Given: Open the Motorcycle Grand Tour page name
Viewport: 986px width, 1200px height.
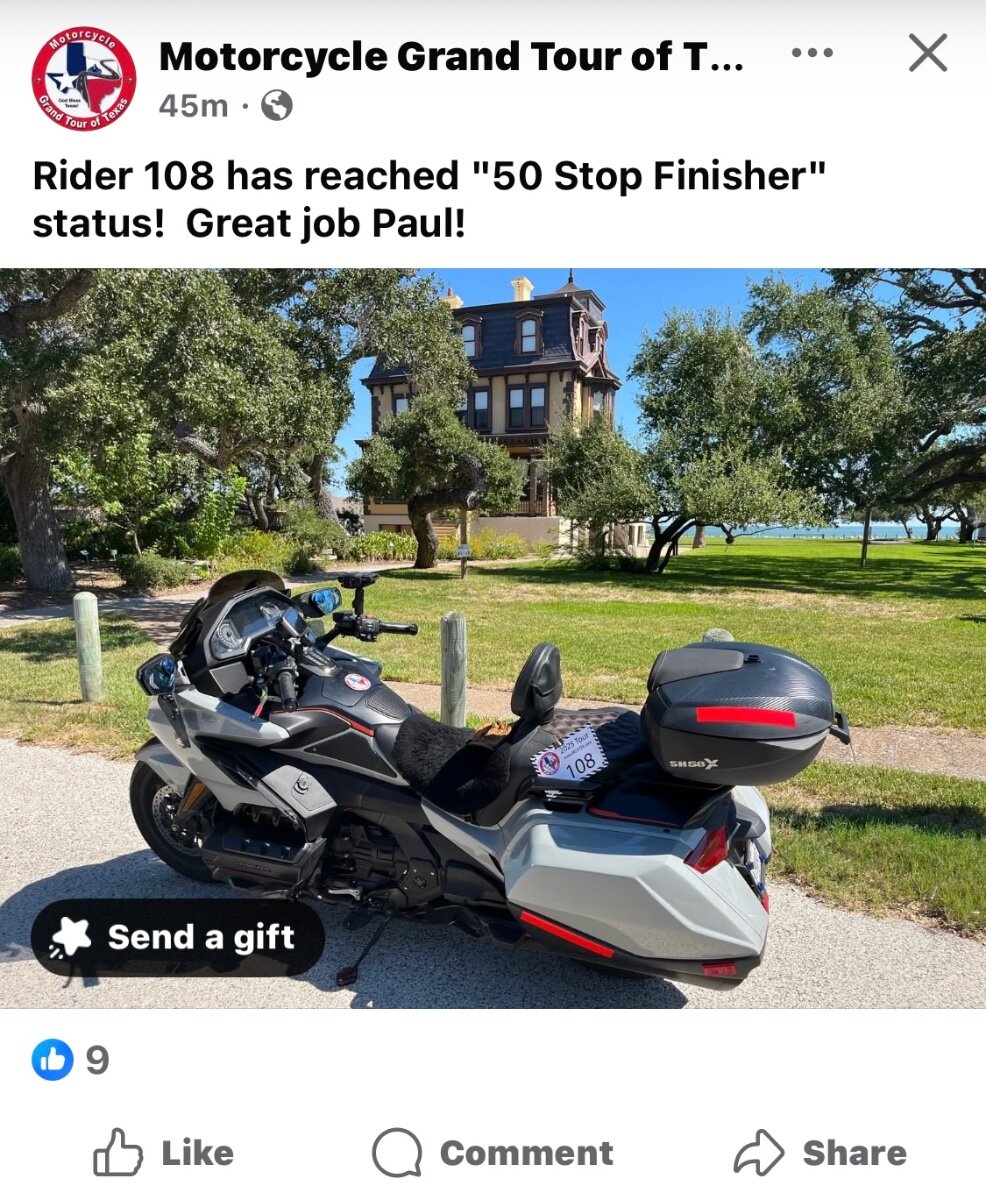Looking at the screenshot, I should click(x=450, y=57).
